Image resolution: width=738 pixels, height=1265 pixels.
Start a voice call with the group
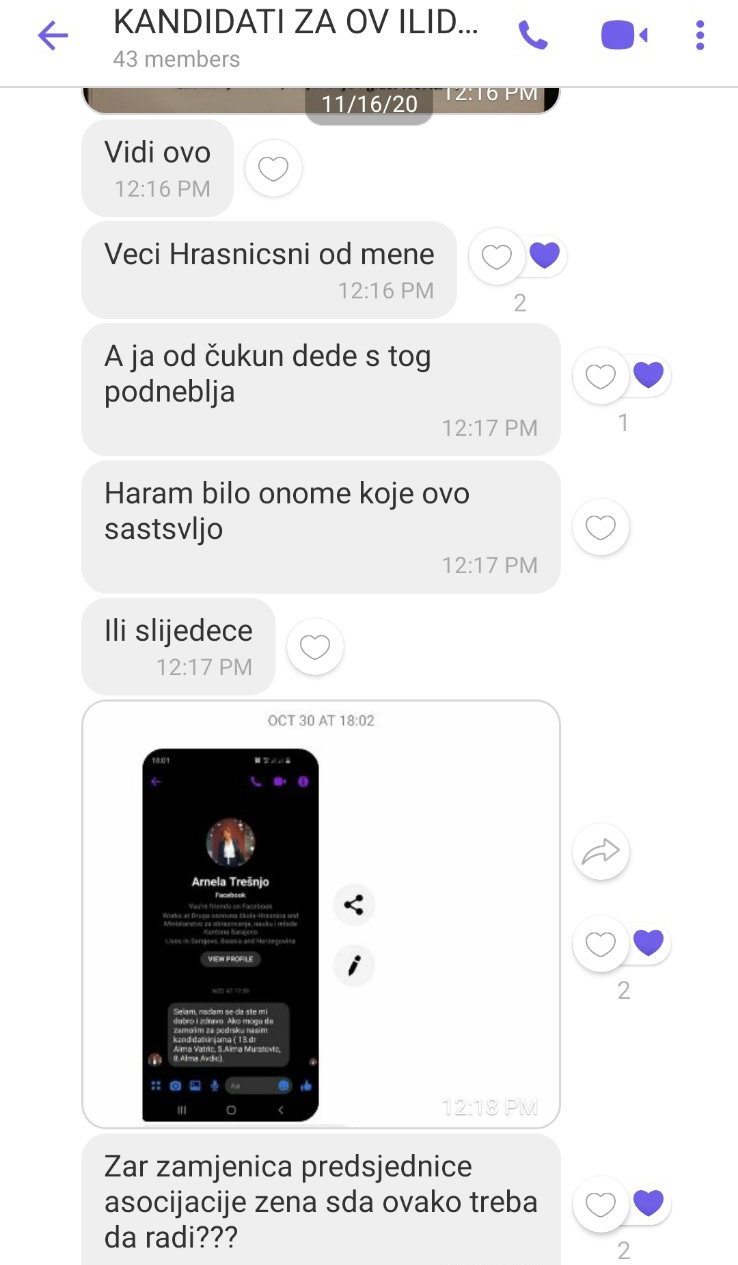click(533, 36)
